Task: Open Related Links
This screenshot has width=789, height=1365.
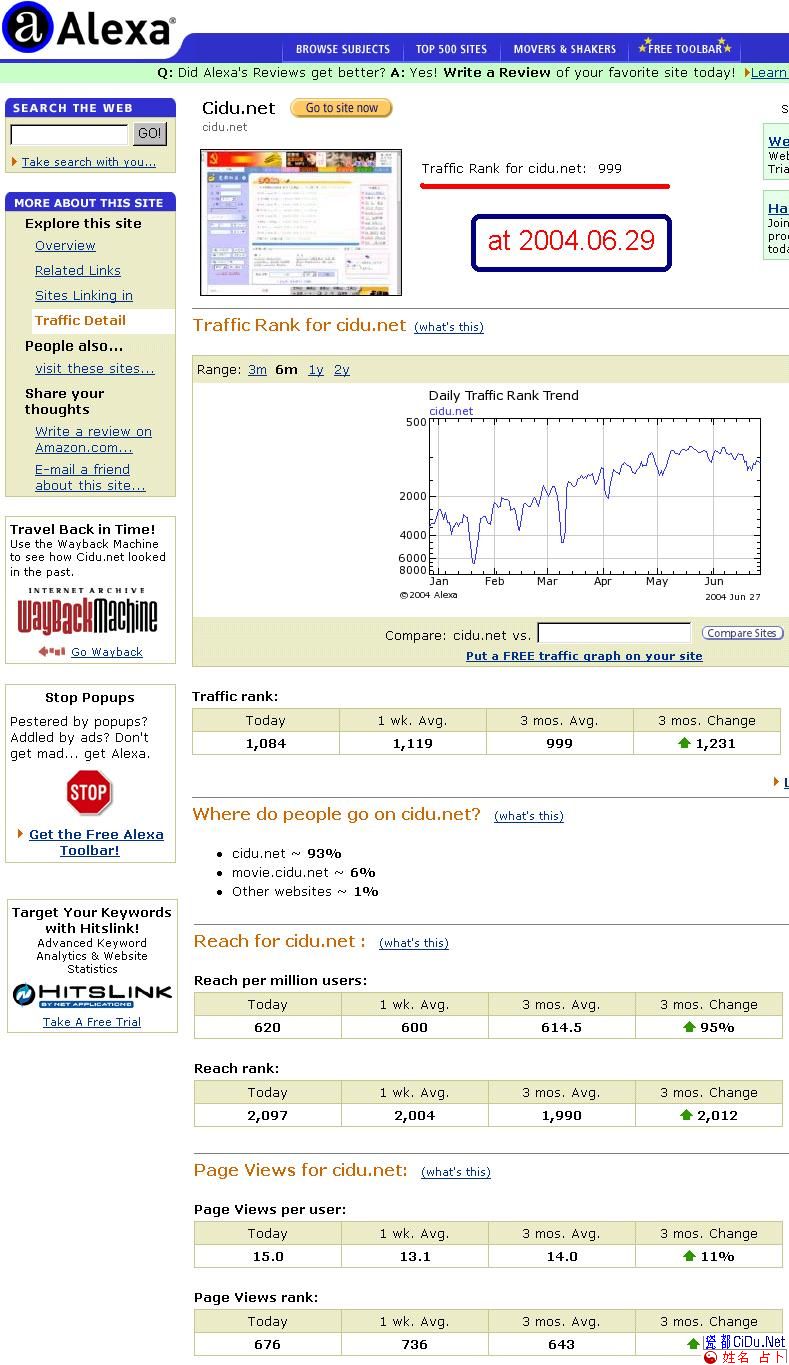Action: [77, 271]
